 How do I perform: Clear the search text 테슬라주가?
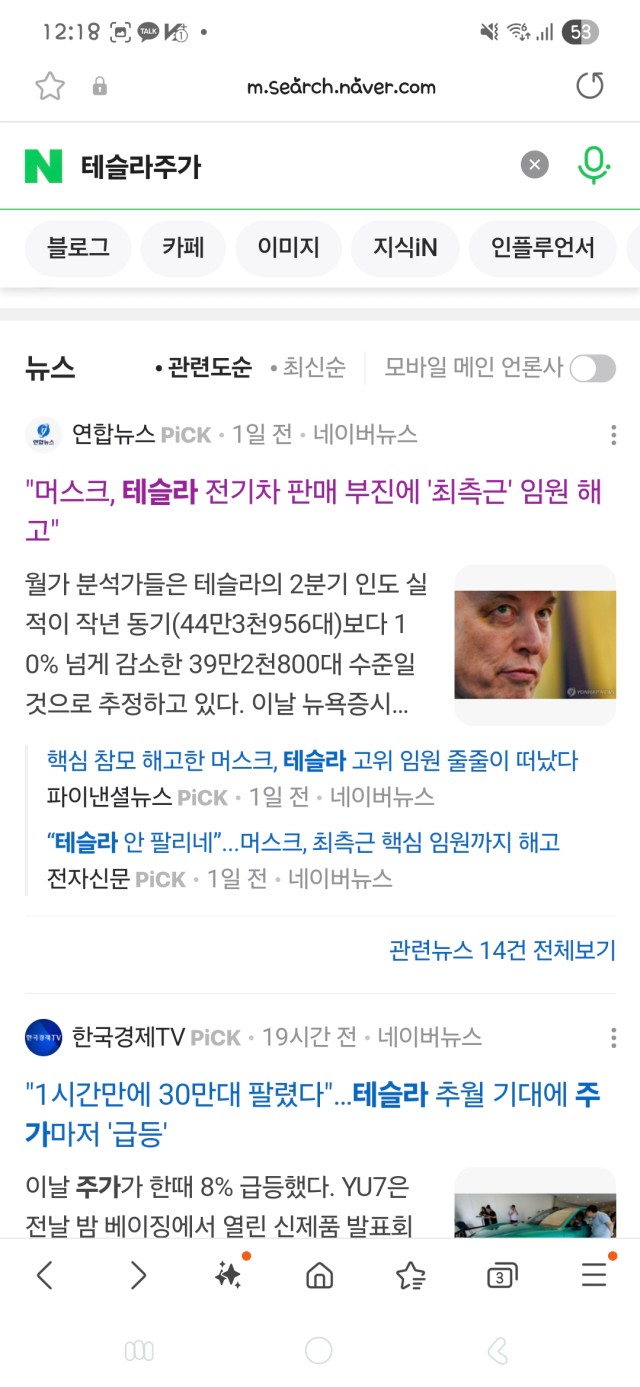535,165
